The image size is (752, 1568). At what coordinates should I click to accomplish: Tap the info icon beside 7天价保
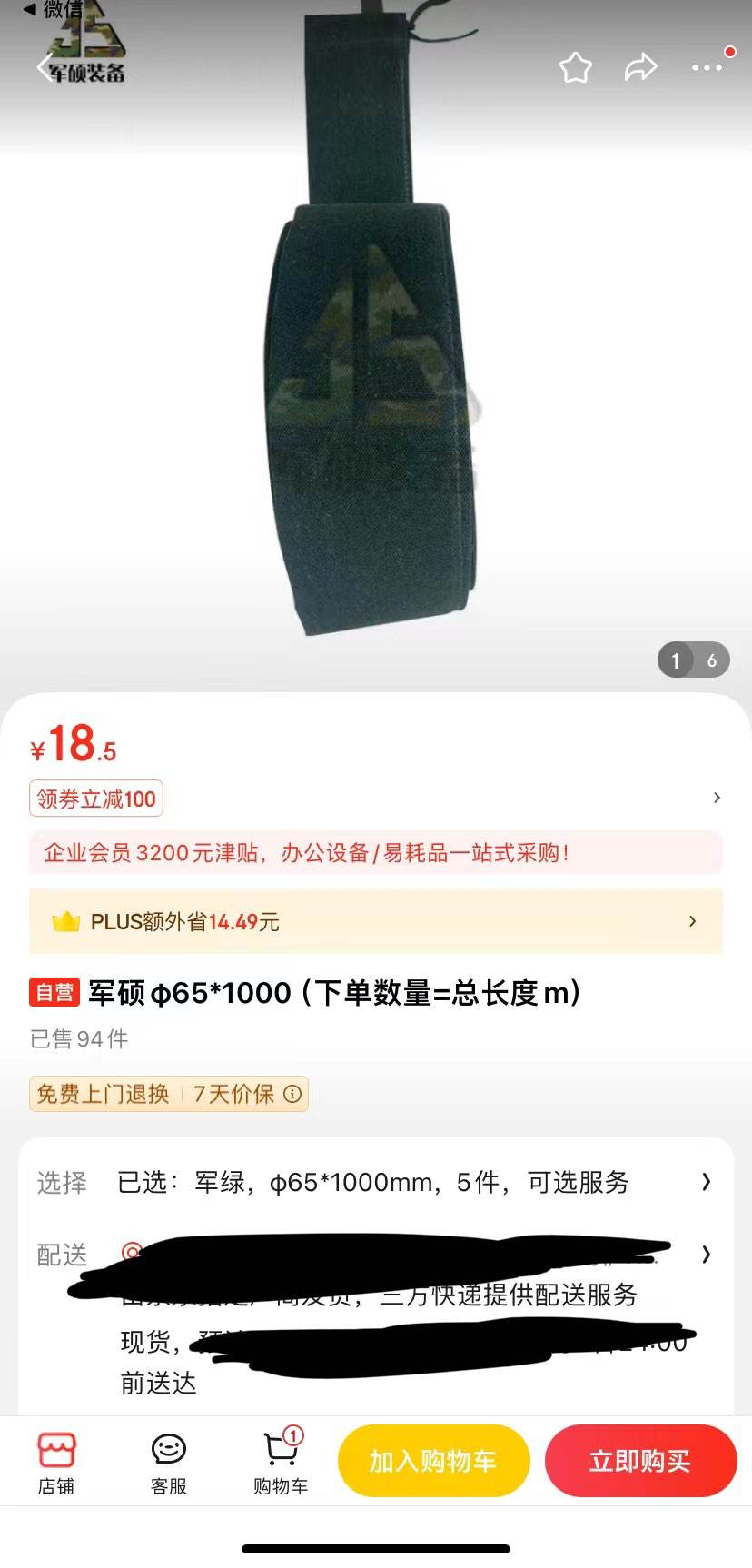[x=291, y=1094]
